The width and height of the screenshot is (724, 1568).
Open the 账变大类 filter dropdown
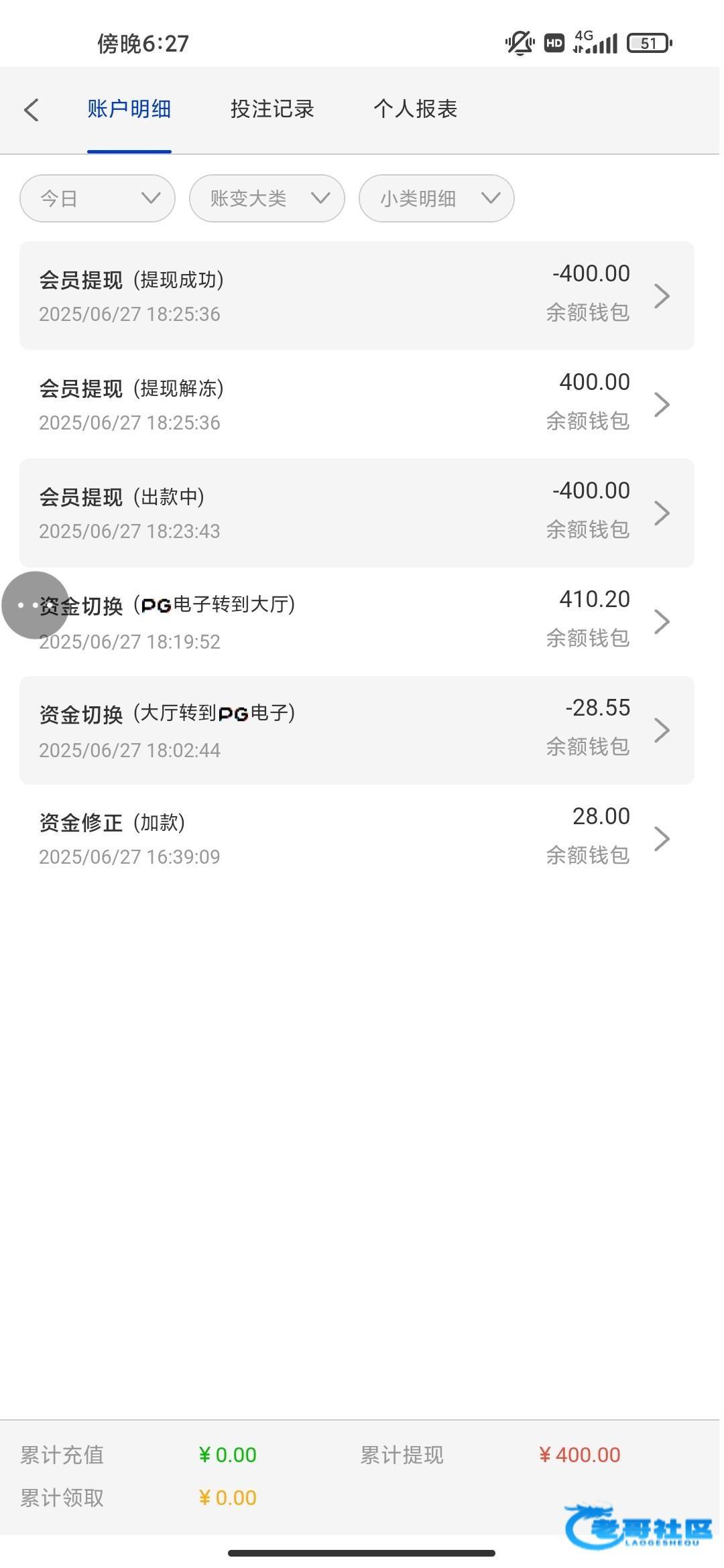click(267, 198)
